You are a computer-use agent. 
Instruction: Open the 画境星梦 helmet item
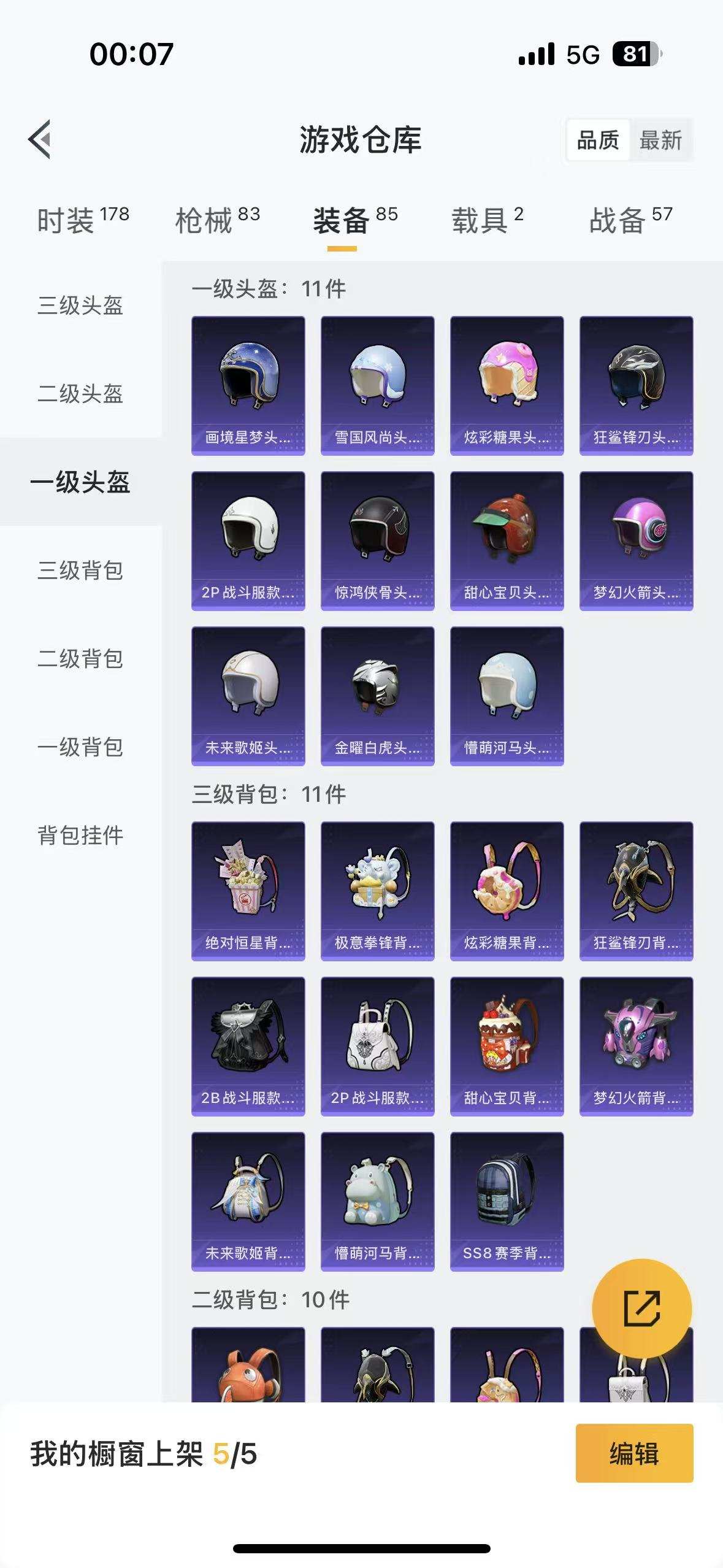(x=248, y=385)
